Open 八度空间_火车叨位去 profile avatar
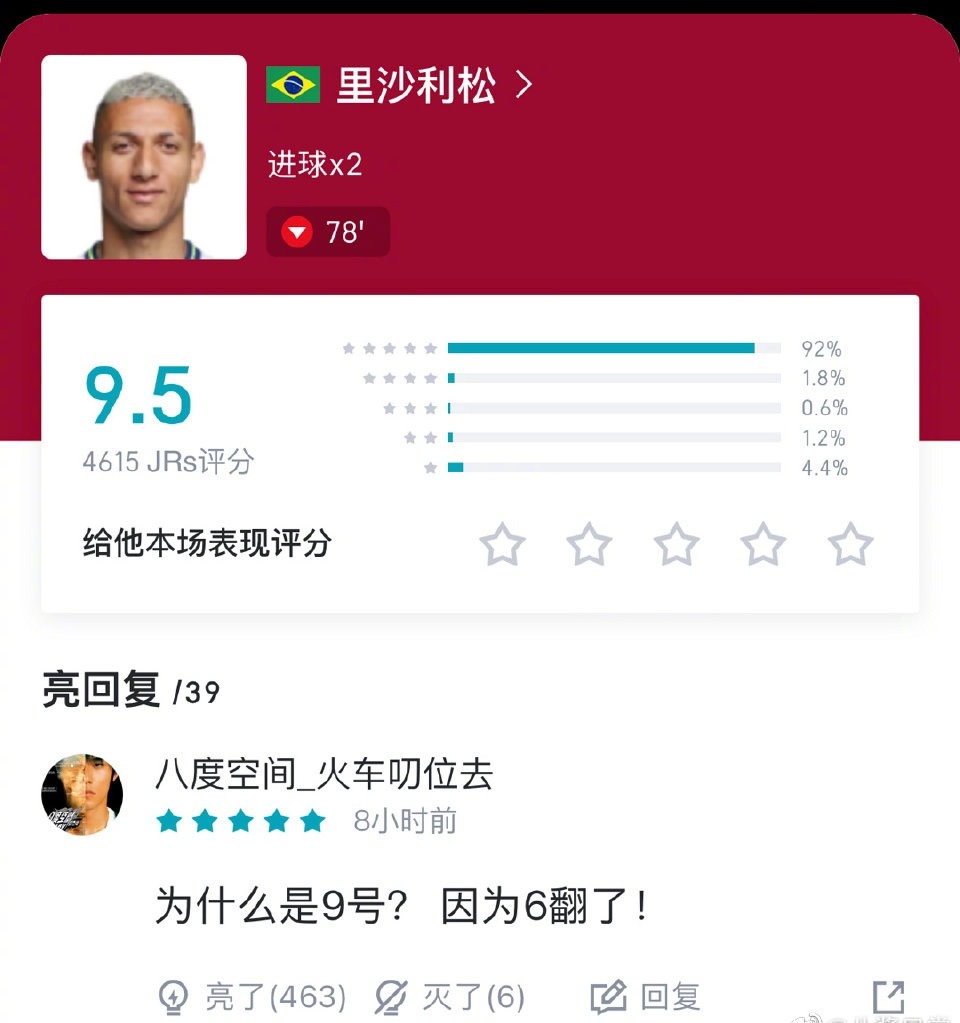This screenshot has height=1023, width=960. (x=82, y=795)
